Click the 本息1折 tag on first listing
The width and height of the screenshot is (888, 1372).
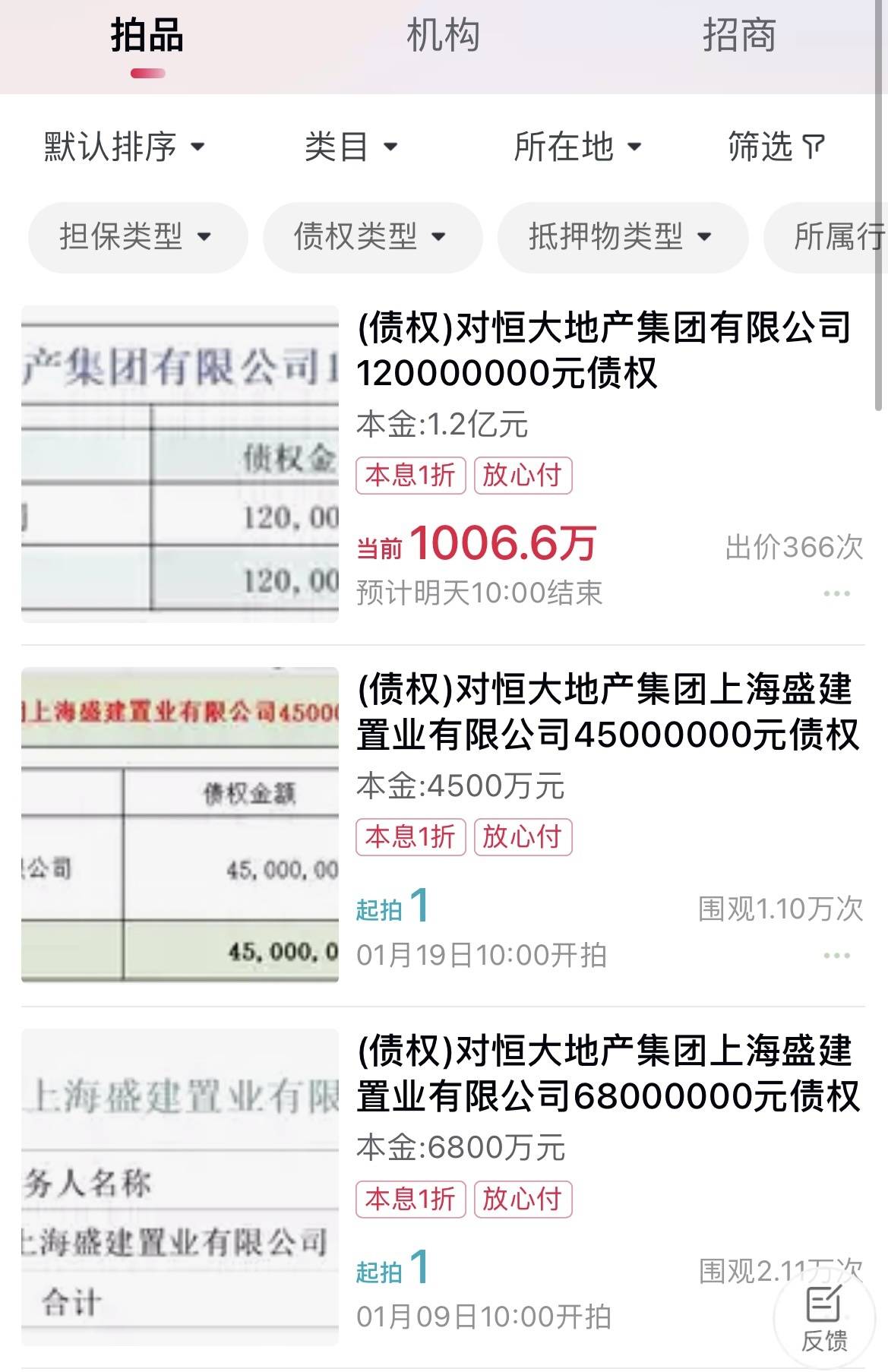tap(411, 474)
